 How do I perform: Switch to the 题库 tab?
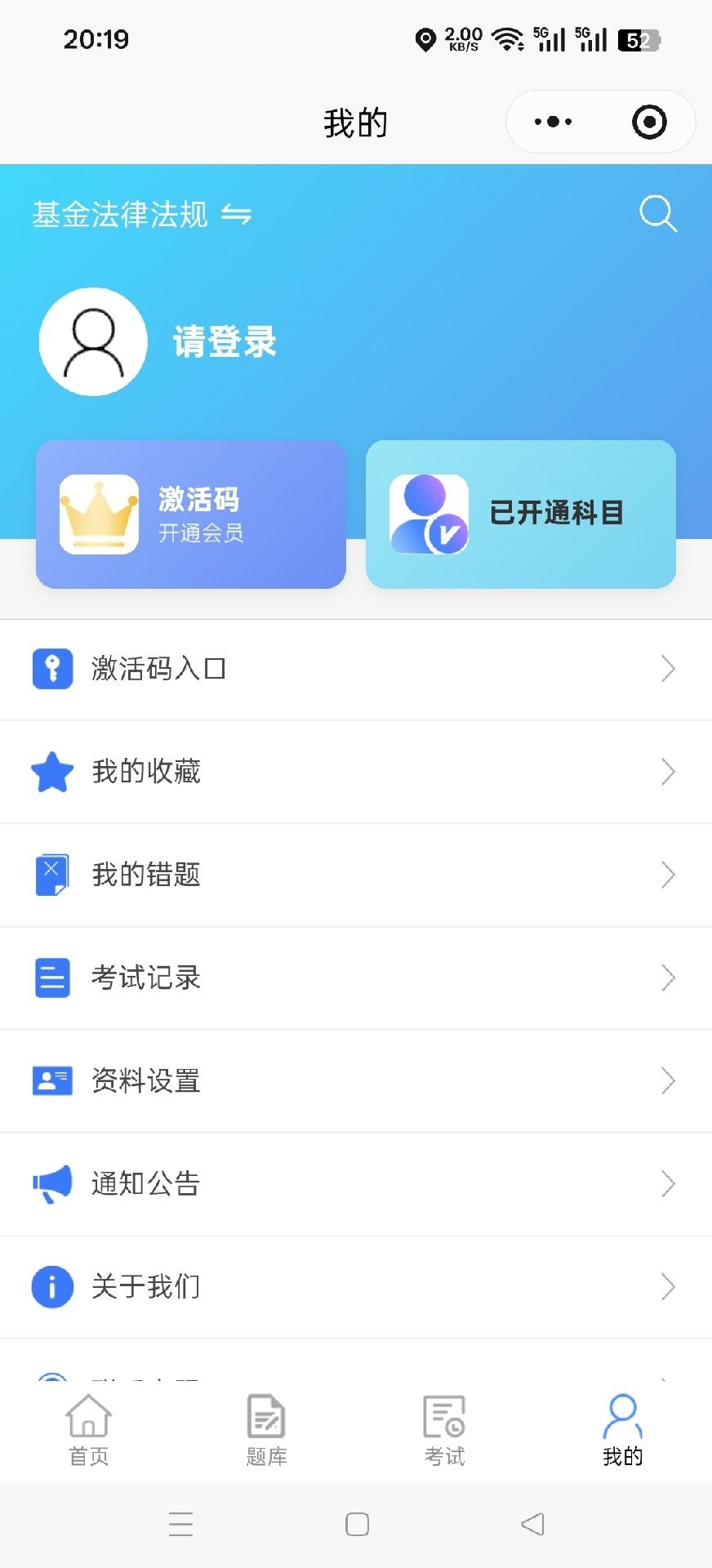pyautogui.click(x=266, y=1430)
